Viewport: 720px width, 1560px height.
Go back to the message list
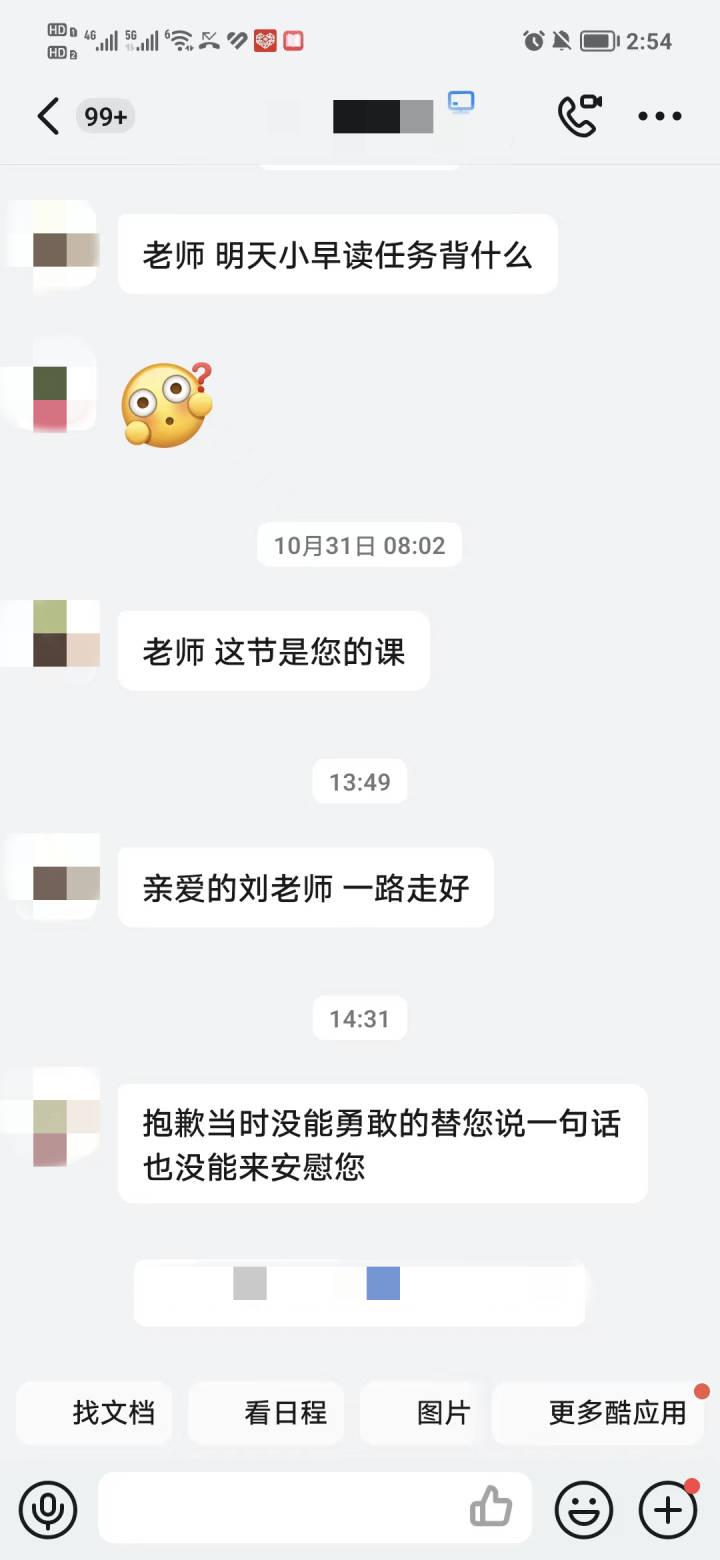(47, 117)
